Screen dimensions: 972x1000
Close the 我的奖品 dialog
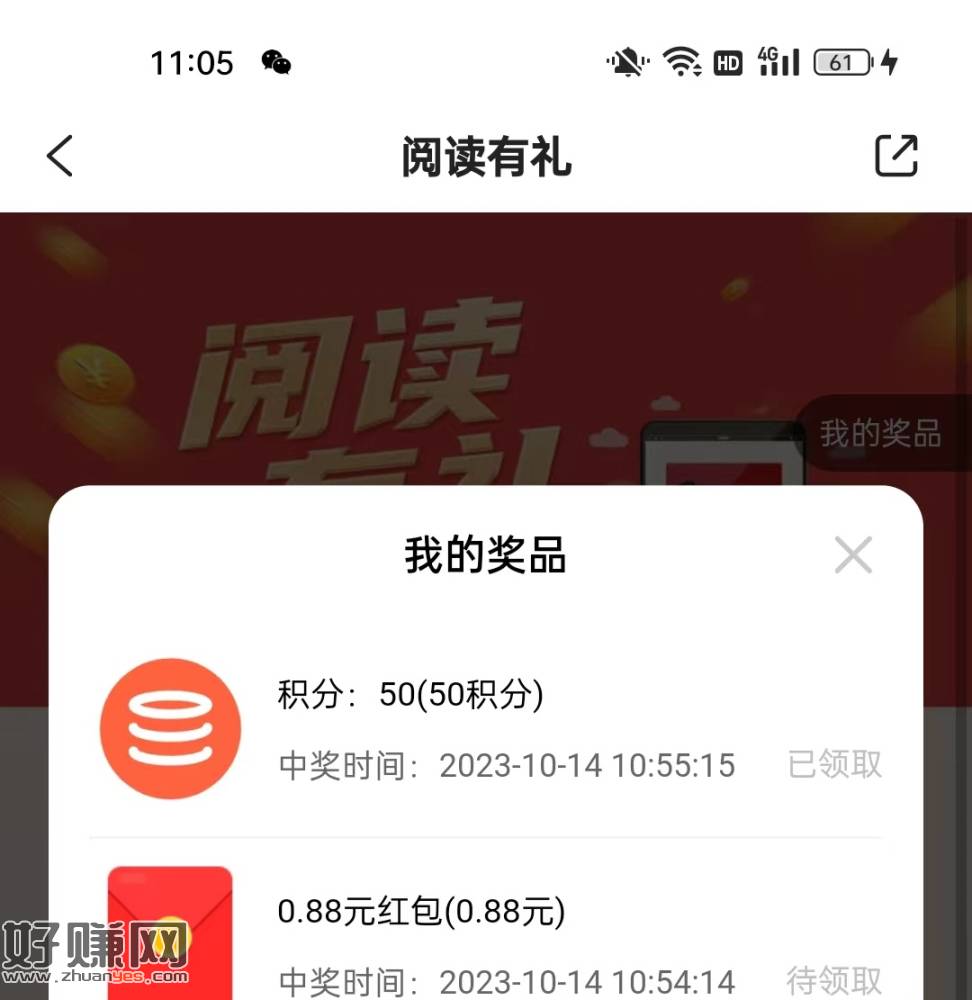coord(852,555)
